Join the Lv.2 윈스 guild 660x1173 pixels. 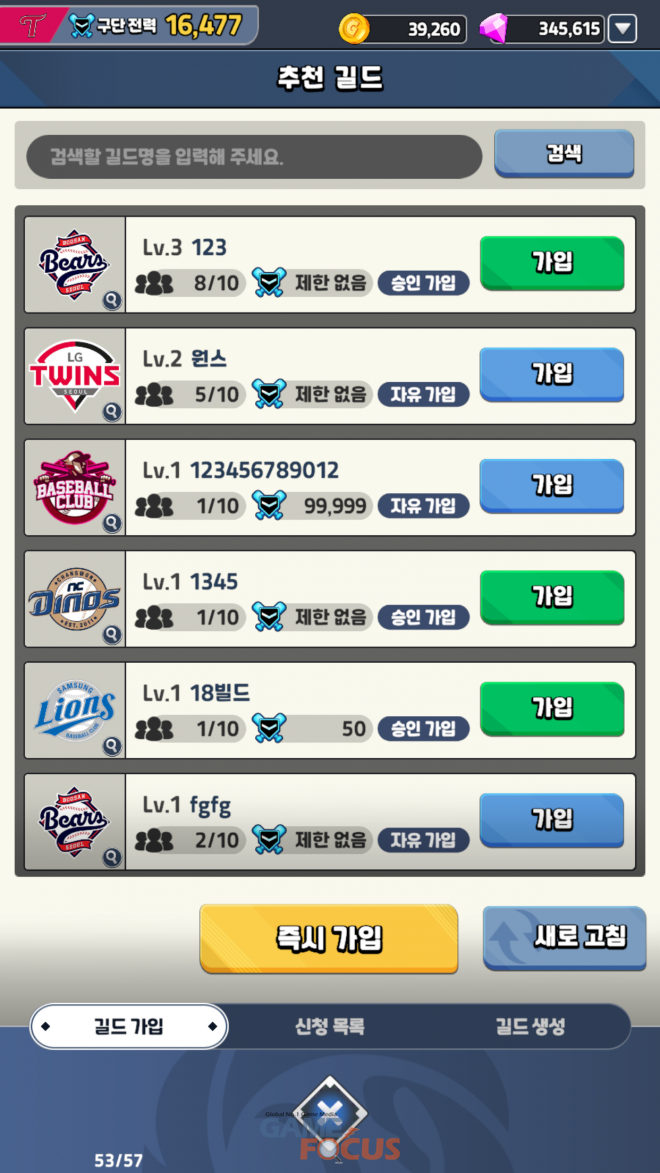[x=552, y=374]
